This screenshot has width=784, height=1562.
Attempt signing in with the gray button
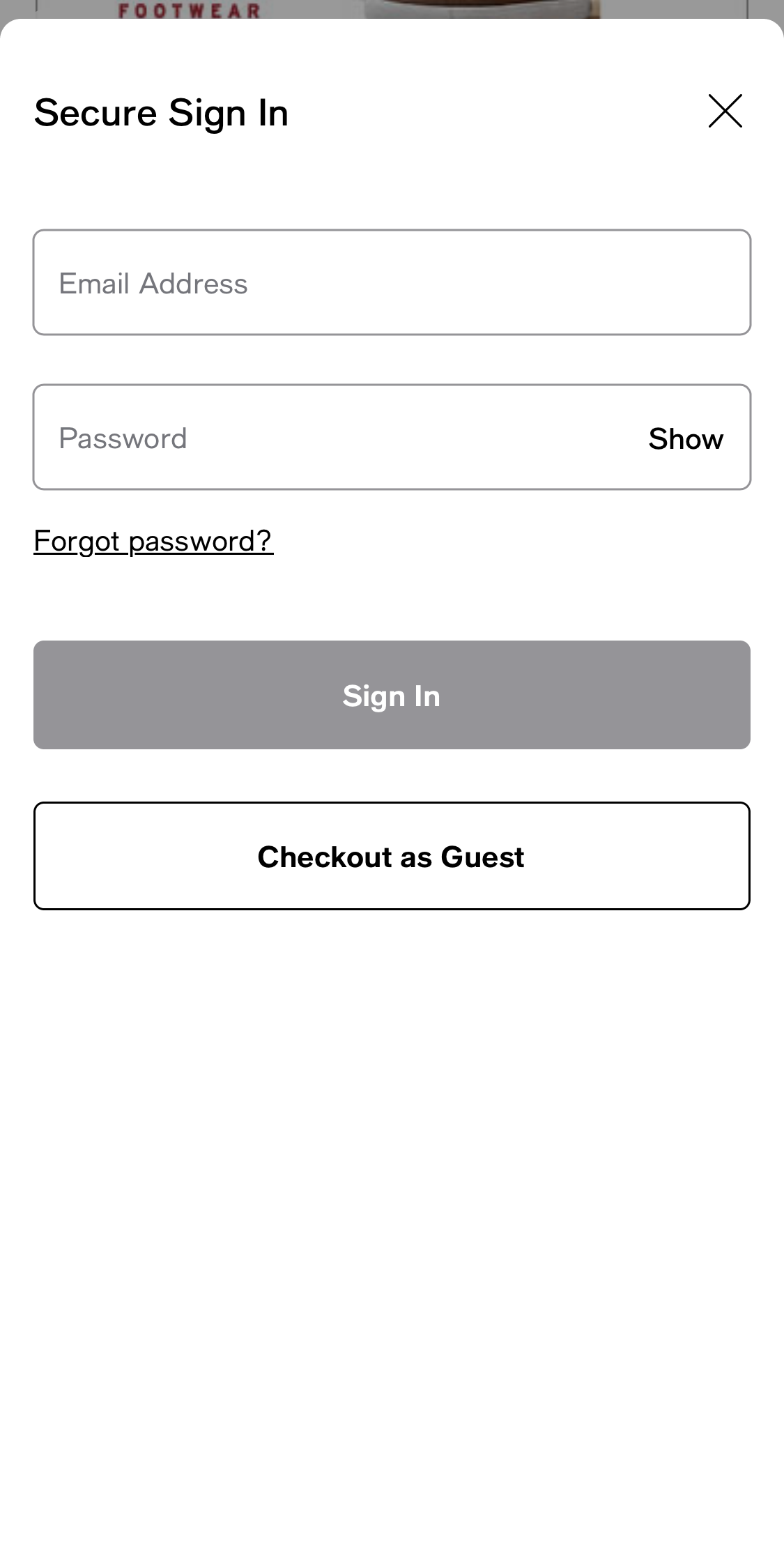[391, 695]
